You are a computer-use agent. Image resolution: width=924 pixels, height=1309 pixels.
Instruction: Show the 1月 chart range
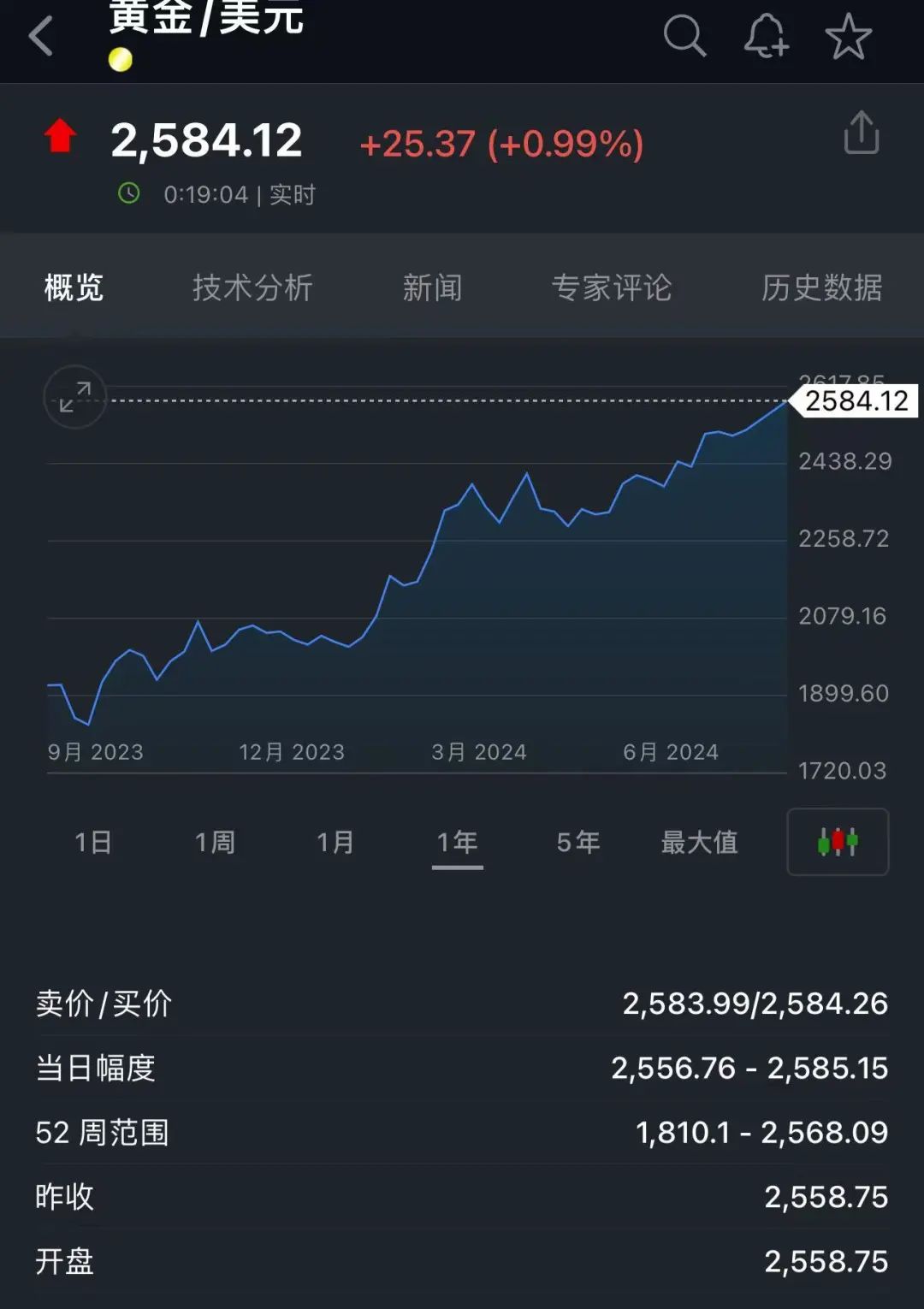tap(335, 843)
